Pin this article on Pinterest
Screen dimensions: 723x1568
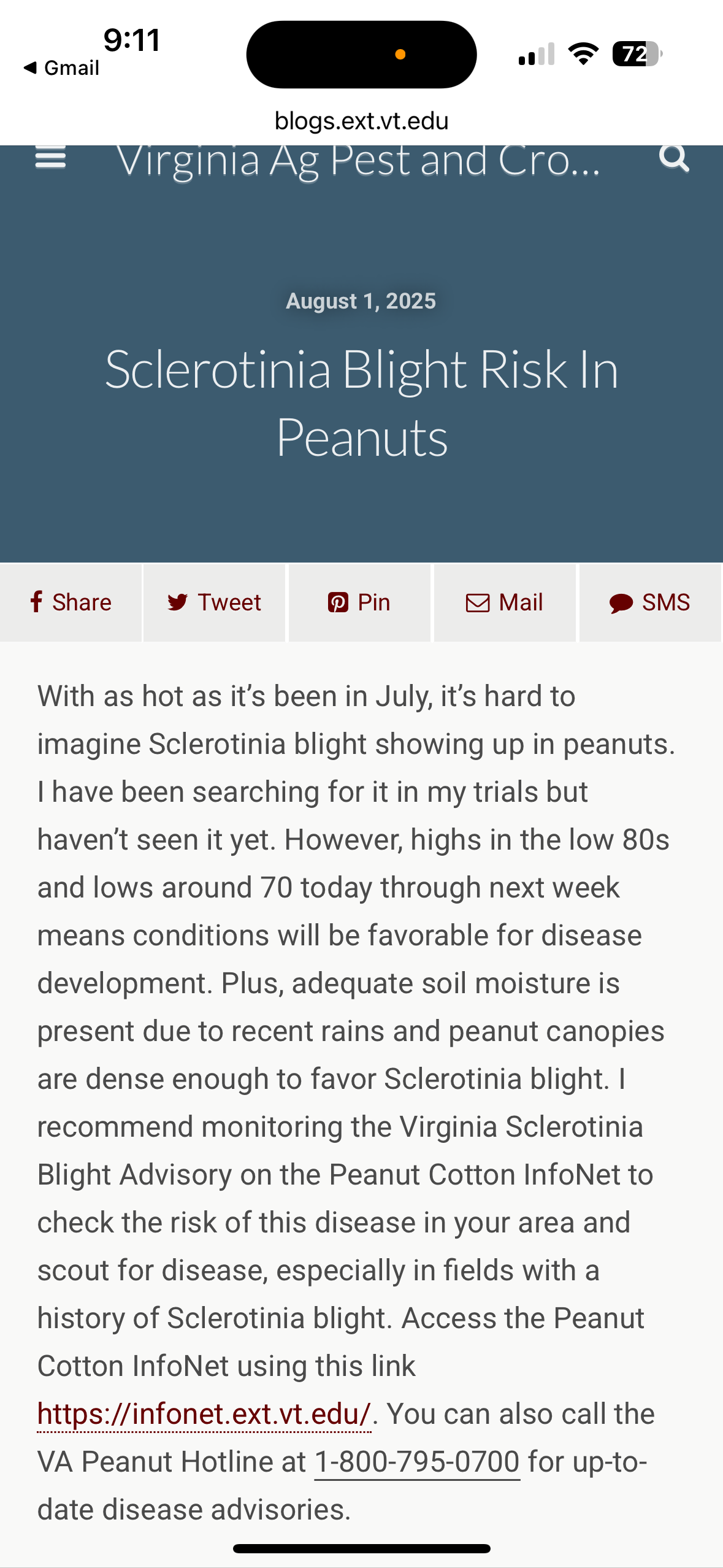(359, 602)
